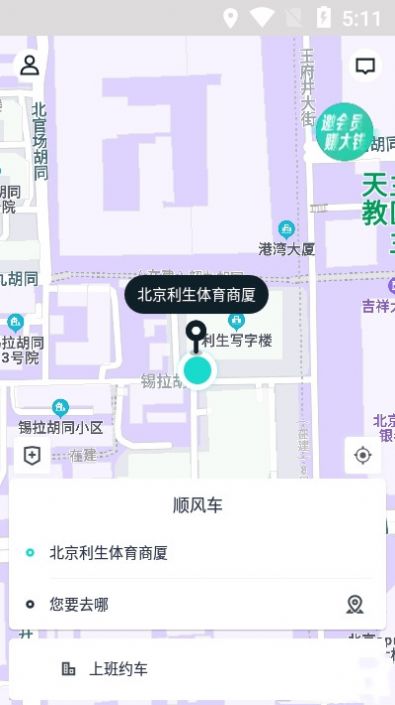Viewport: 395px width, 705px height.
Task: Open the safety shield icon
Action: (x=32, y=456)
